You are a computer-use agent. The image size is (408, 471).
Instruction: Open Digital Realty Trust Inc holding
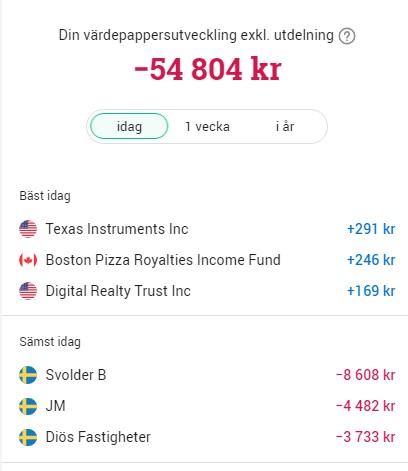[207, 291]
